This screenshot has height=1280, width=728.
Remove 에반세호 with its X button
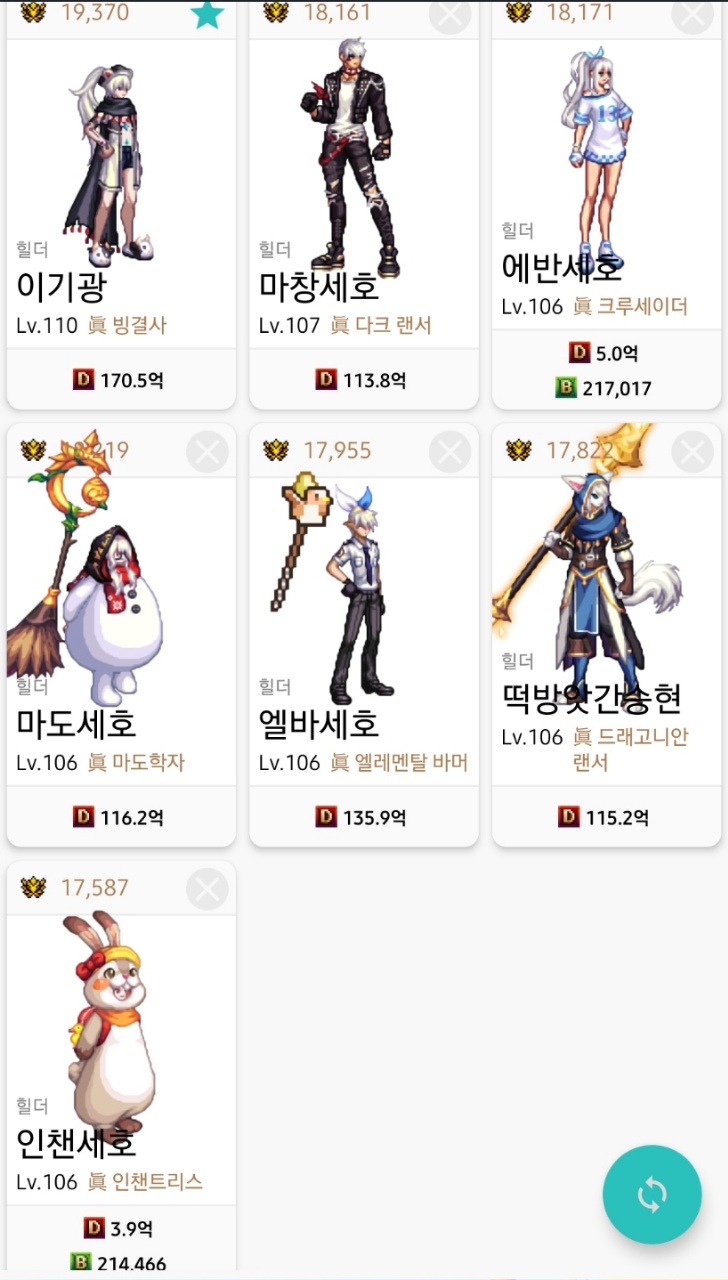pyautogui.click(x=692, y=14)
